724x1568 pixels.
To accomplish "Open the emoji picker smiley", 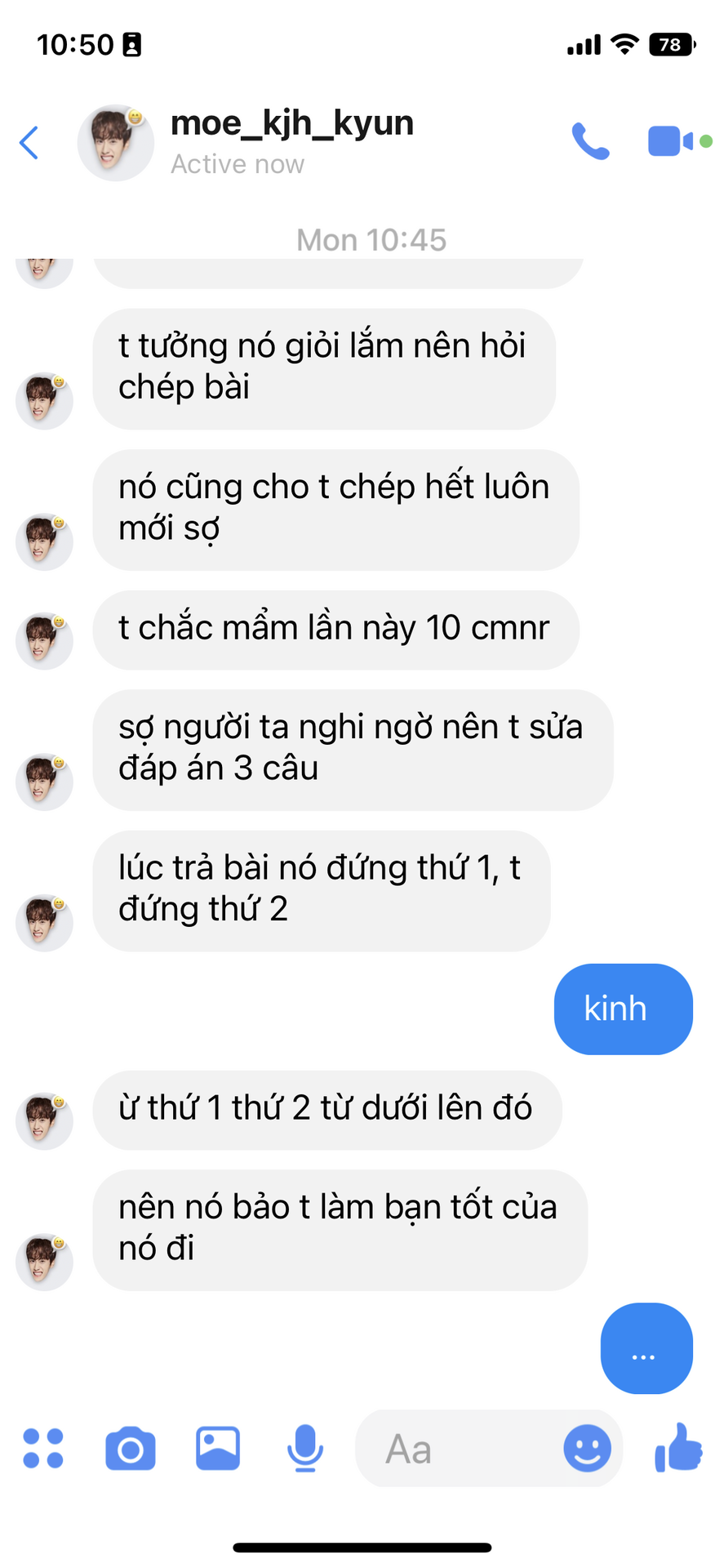I will point(587,1449).
